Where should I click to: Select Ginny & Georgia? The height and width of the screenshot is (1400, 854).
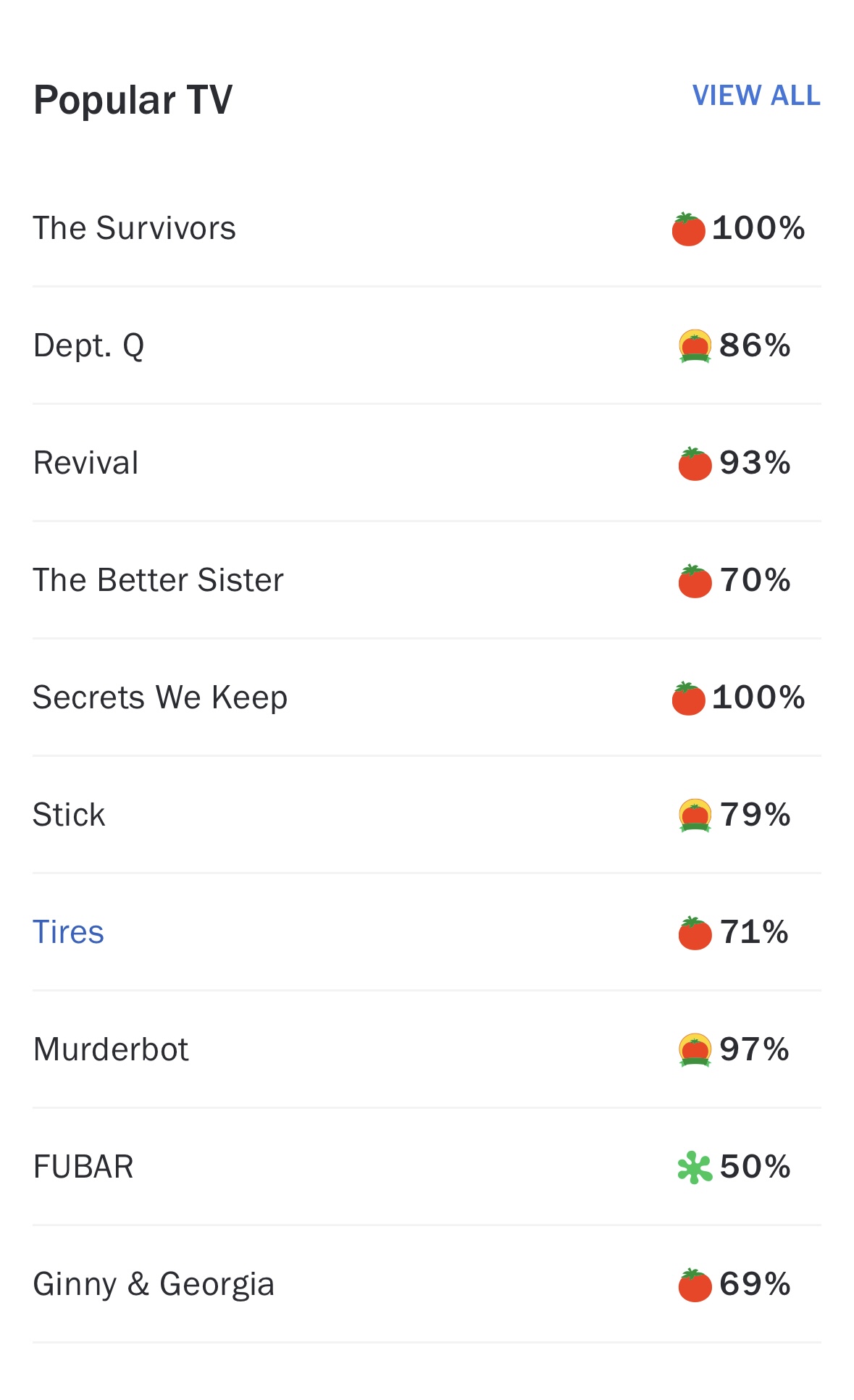tap(427, 1285)
